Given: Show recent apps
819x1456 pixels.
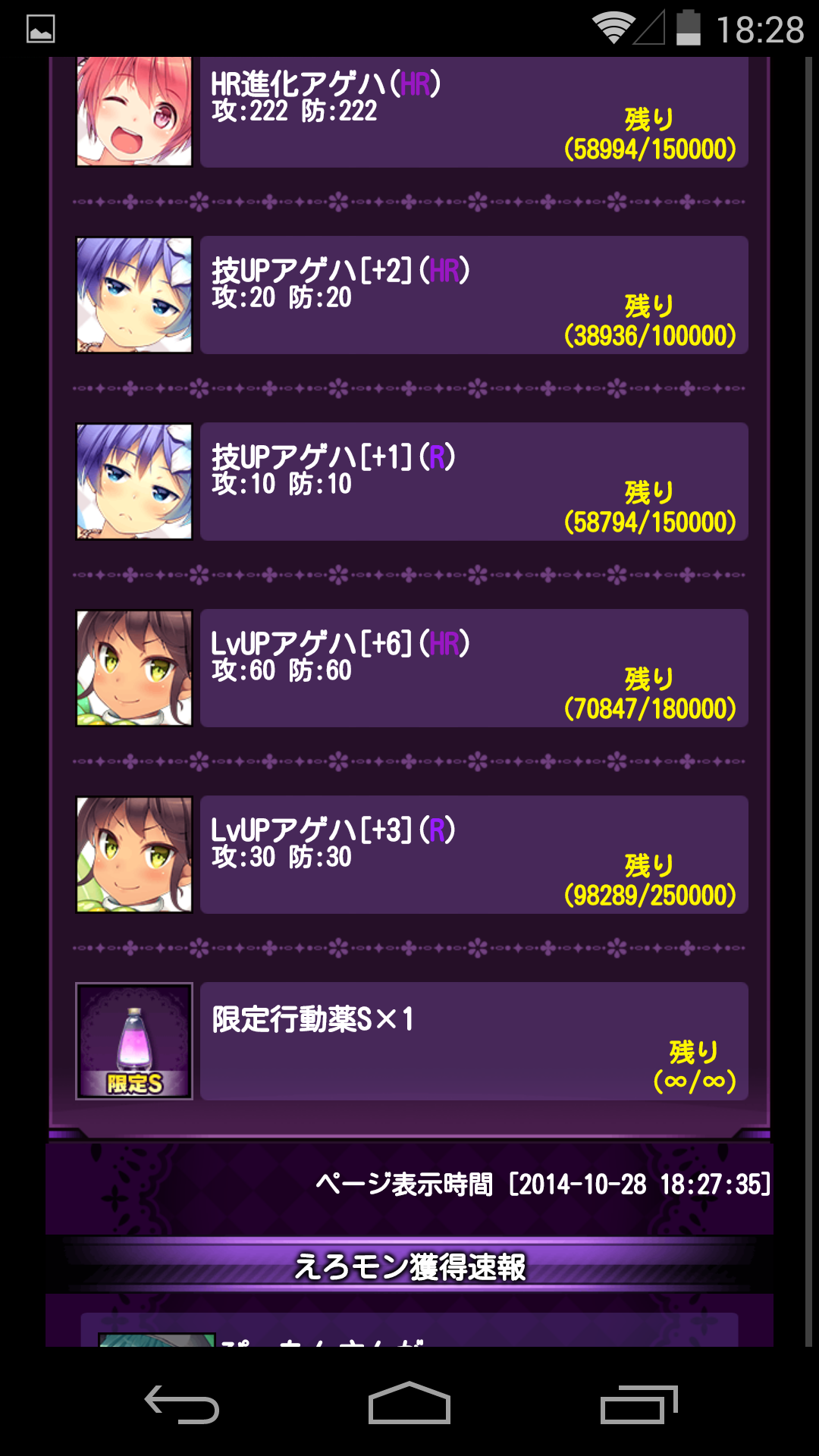Looking at the screenshot, I should 639,1404.
